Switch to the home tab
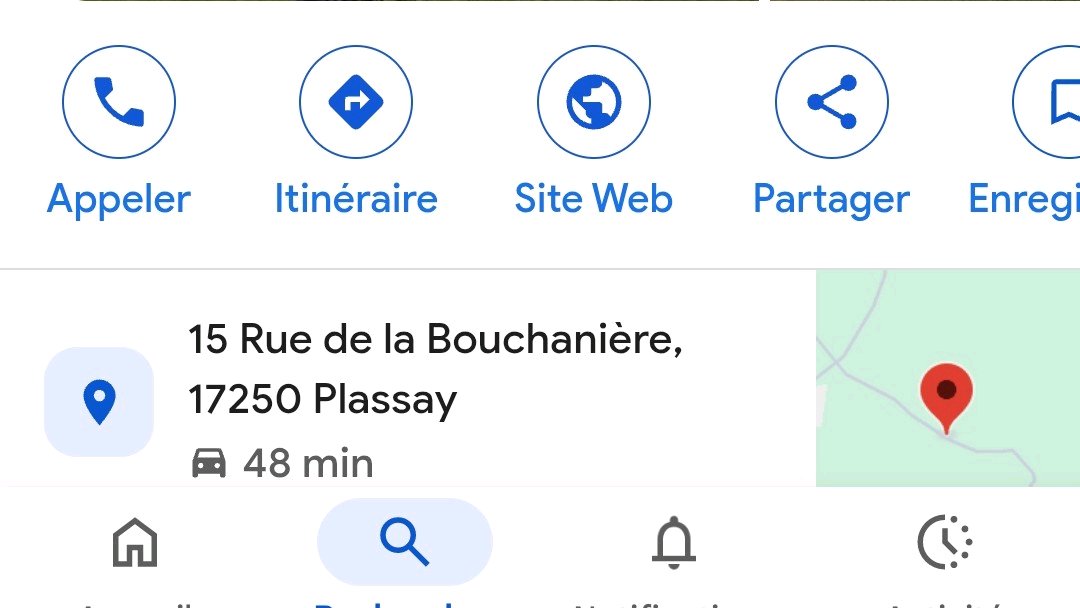The height and width of the screenshot is (608, 1080). pyautogui.click(x=135, y=543)
